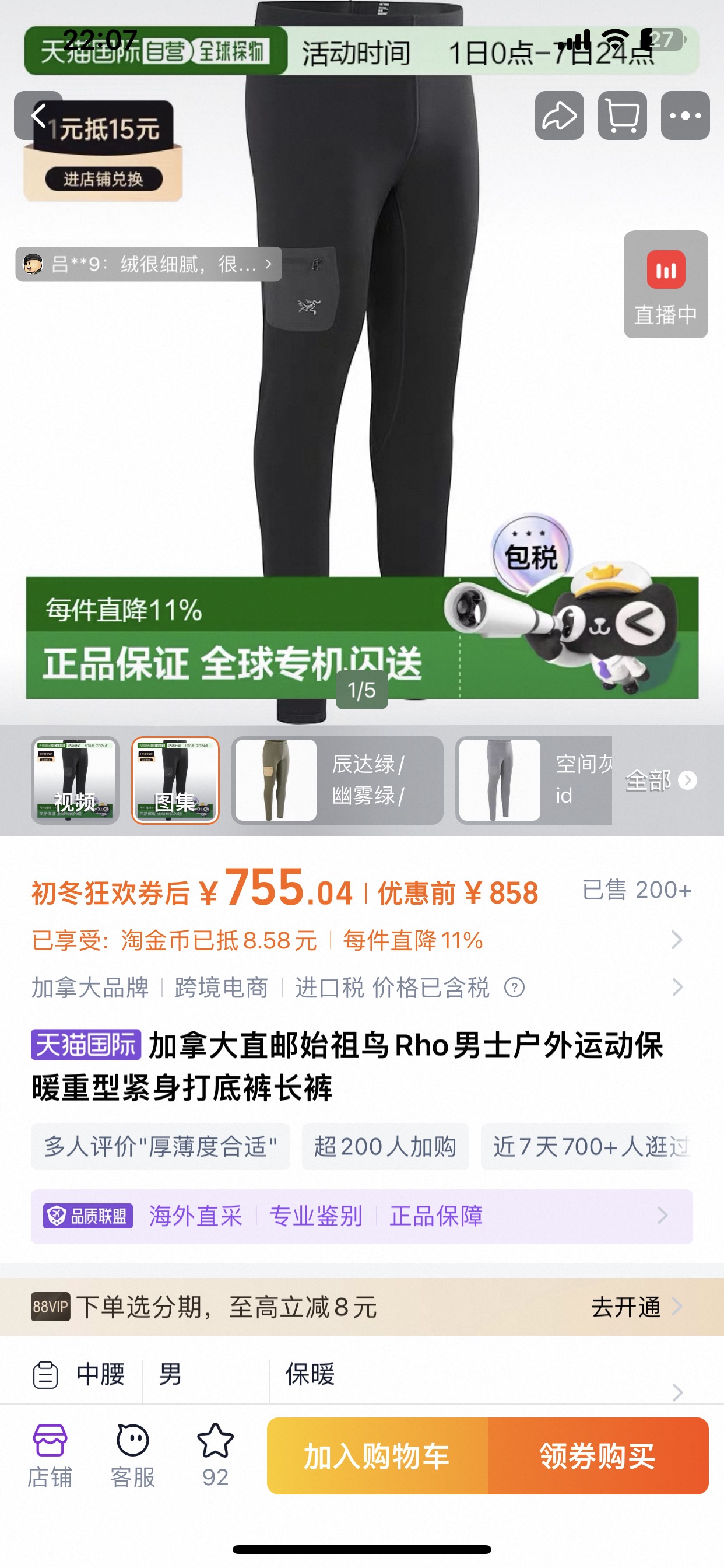Go back using the top-left arrow

(x=38, y=115)
